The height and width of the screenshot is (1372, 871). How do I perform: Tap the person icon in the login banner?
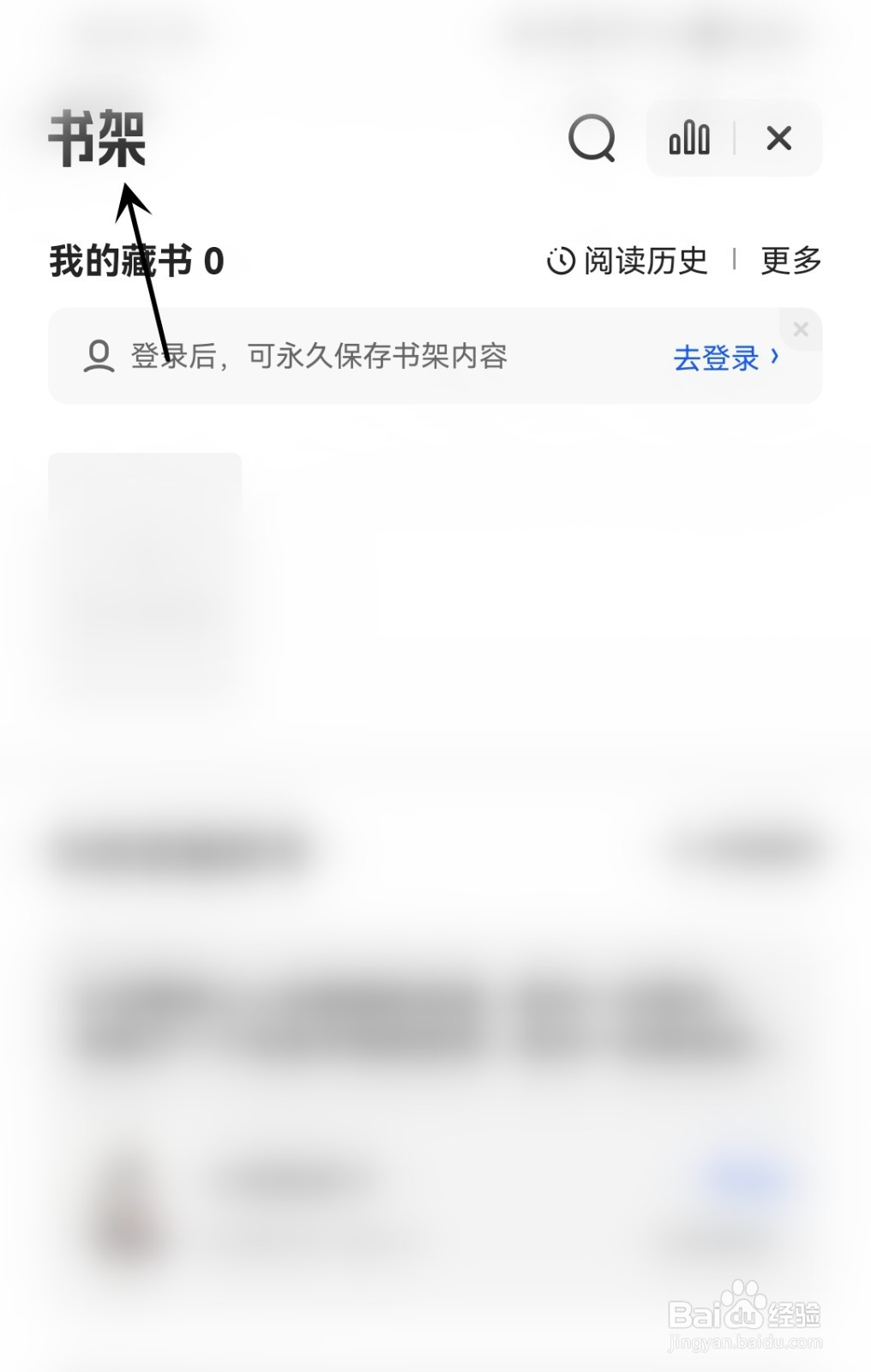coord(101,355)
